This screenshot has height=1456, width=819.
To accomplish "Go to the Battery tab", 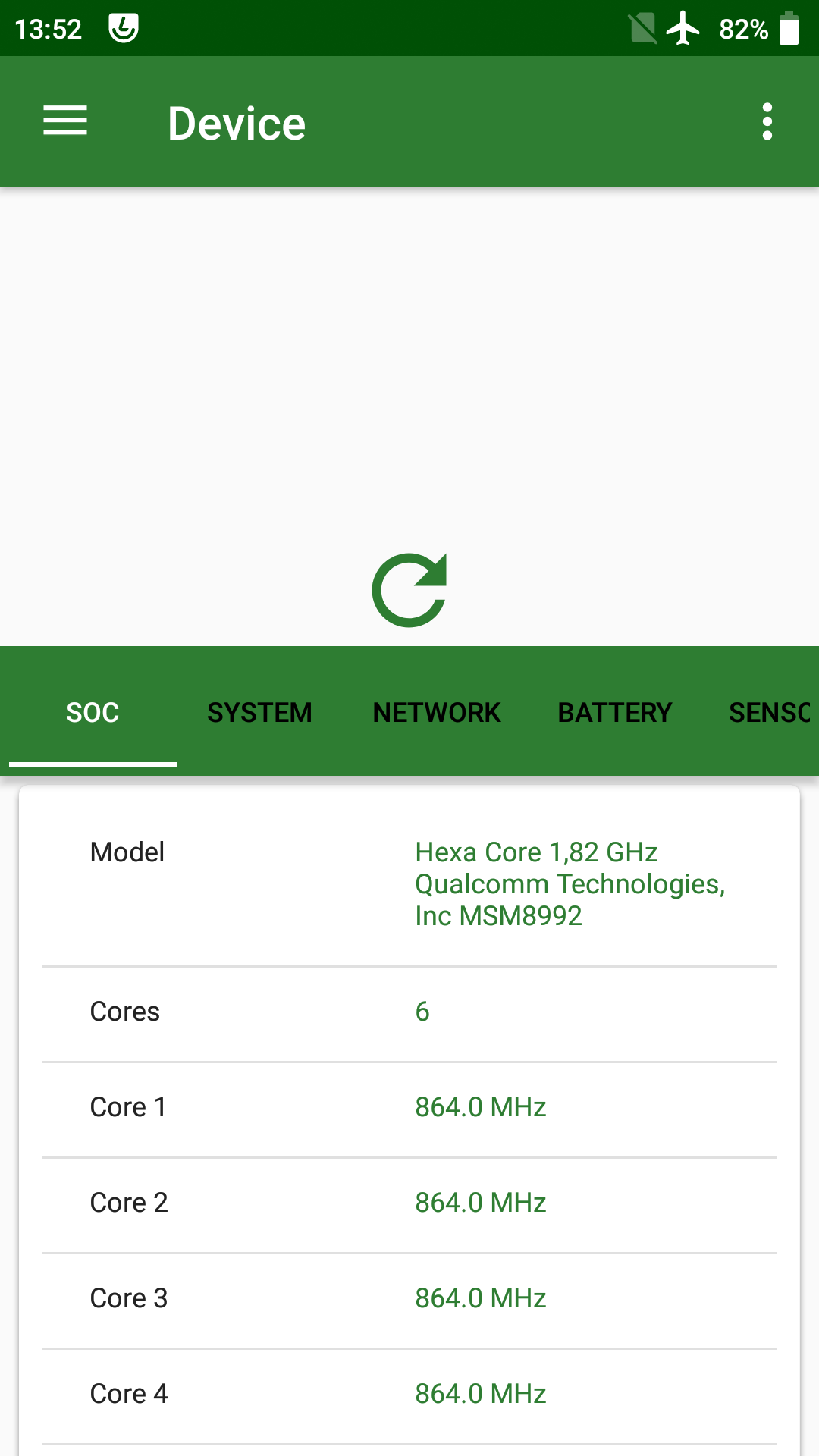I will click(x=614, y=712).
